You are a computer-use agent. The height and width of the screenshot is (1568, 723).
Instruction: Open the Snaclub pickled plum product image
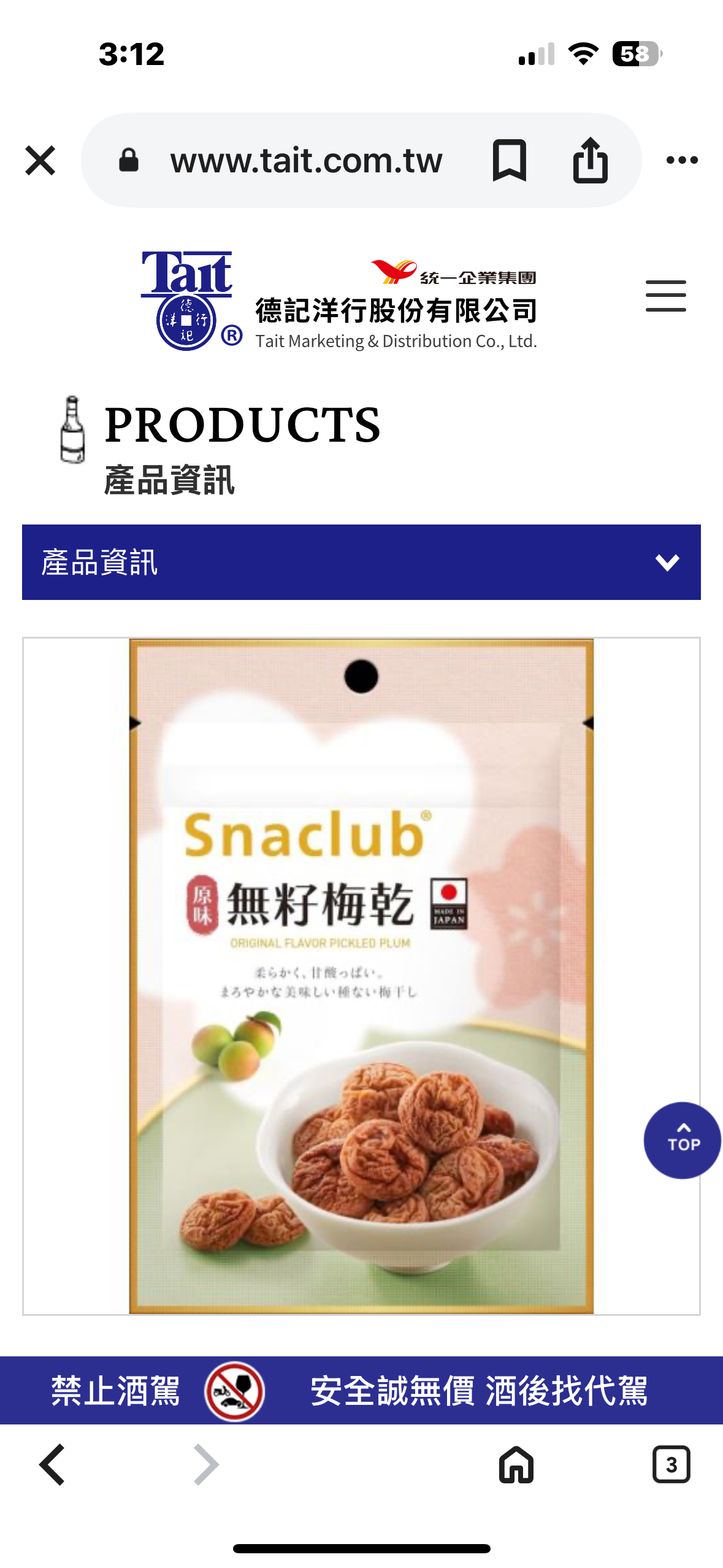click(x=361, y=975)
